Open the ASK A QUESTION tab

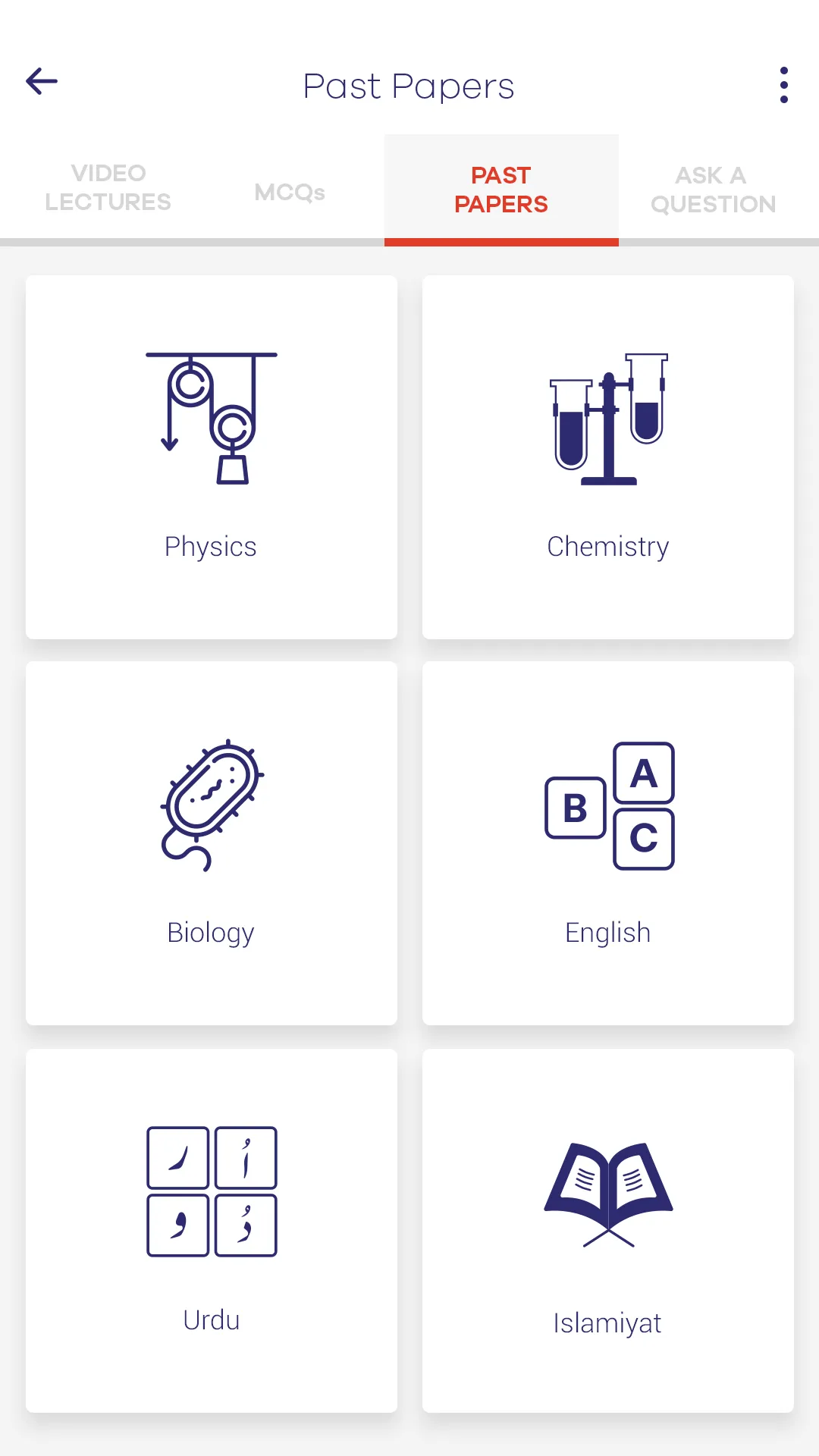[x=711, y=190]
